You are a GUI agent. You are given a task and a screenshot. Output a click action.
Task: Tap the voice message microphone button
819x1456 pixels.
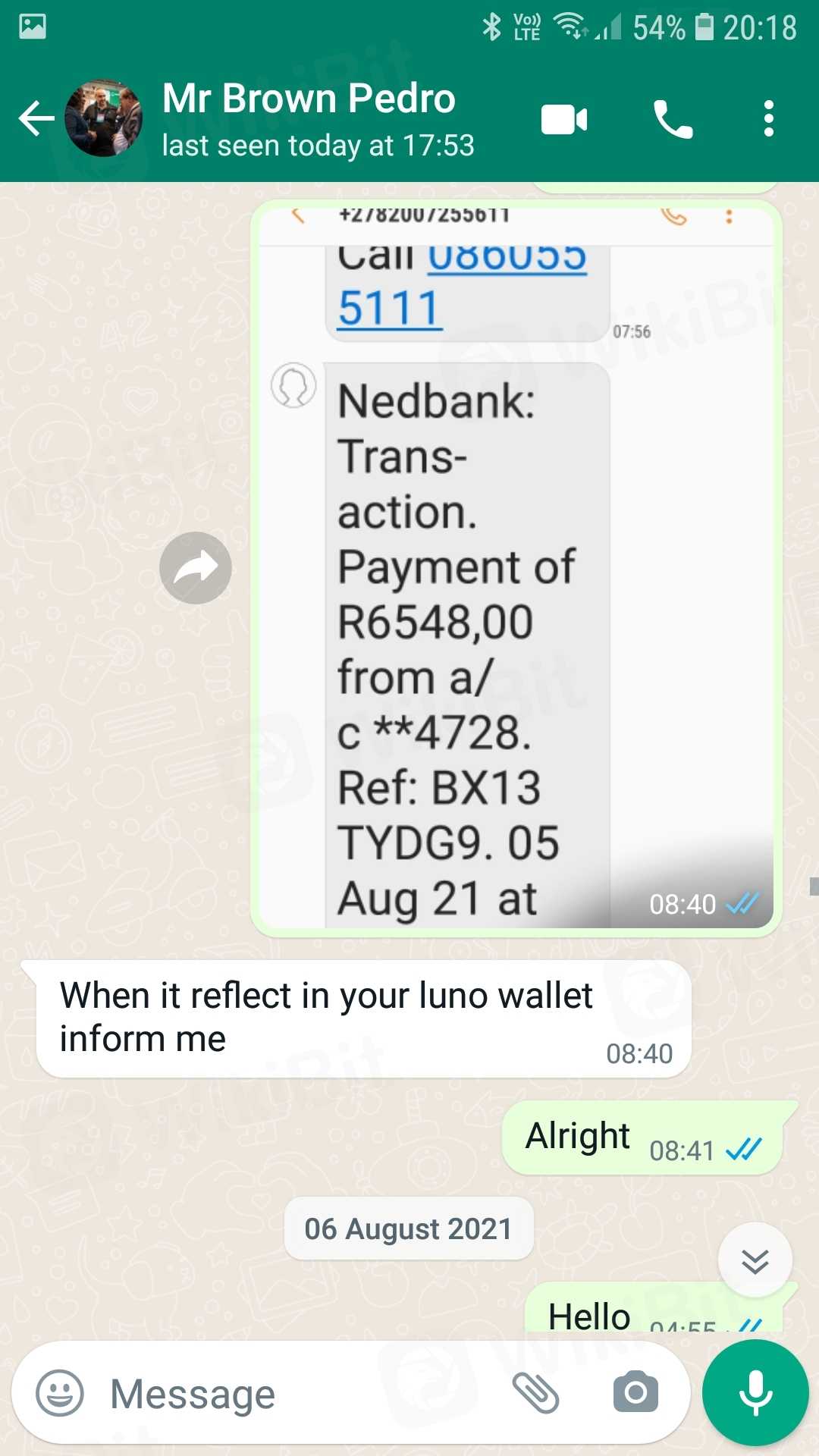point(755,1393)
